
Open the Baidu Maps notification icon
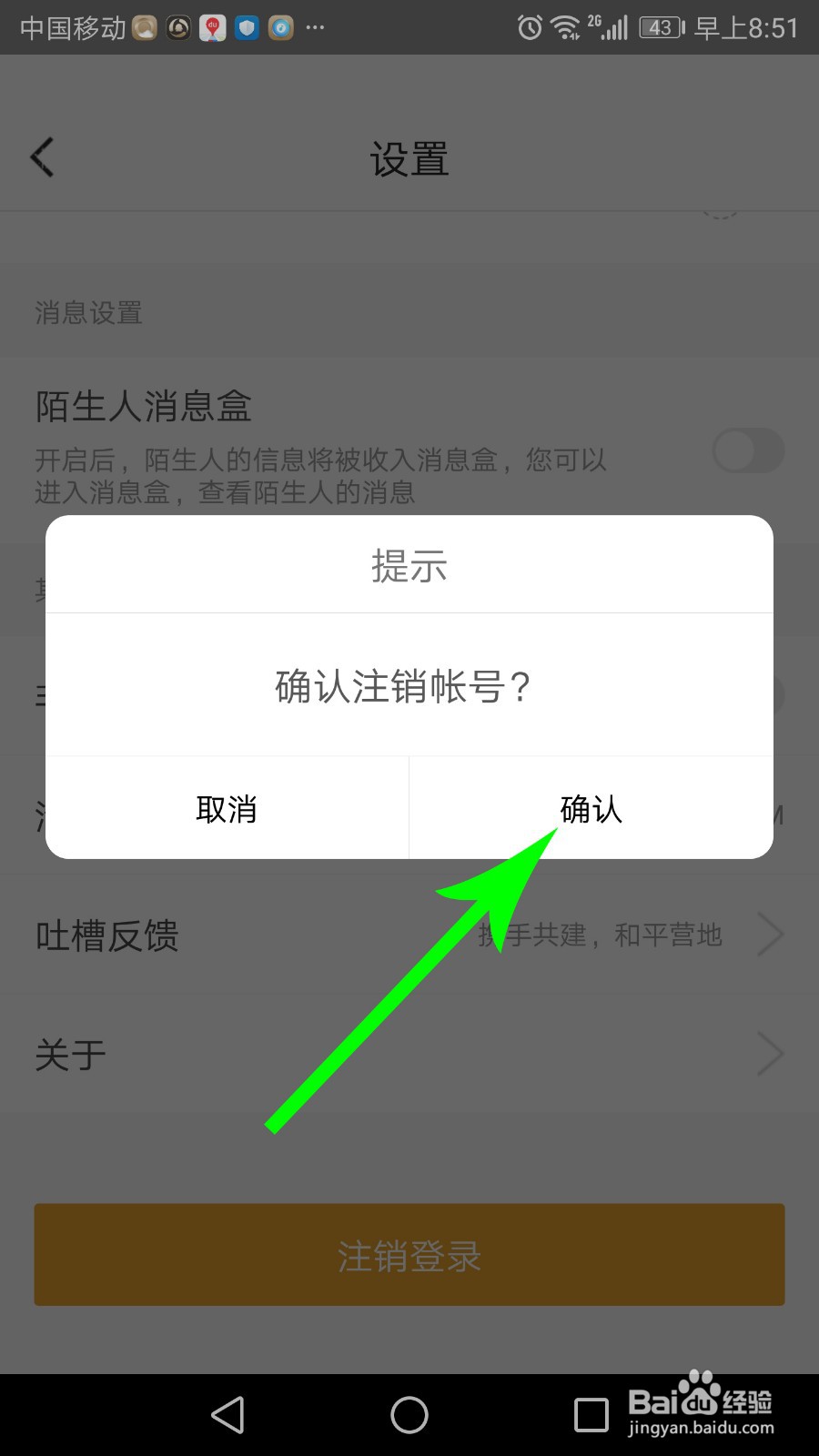(213, 27)
